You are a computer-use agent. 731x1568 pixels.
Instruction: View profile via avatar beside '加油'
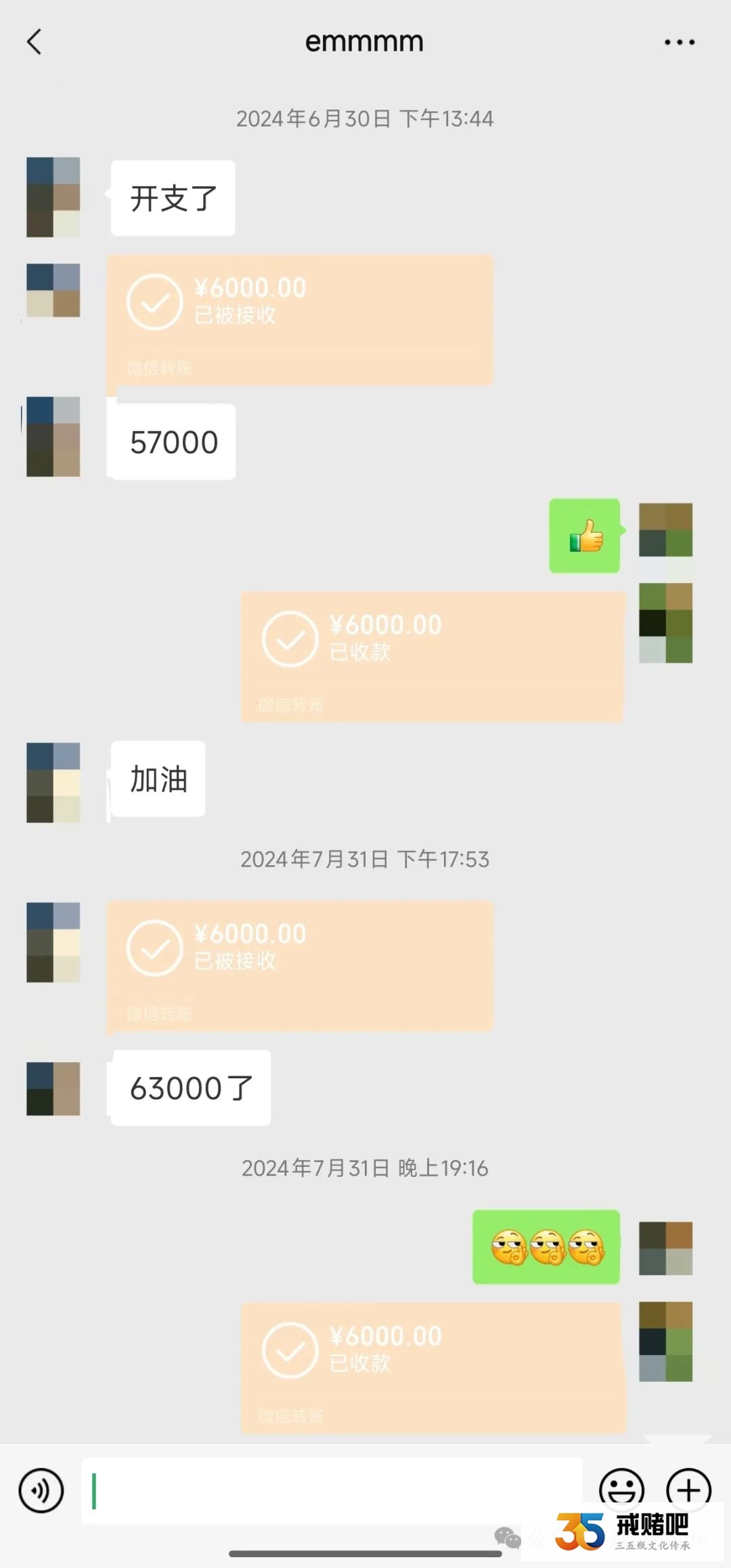tap(53, 783)
